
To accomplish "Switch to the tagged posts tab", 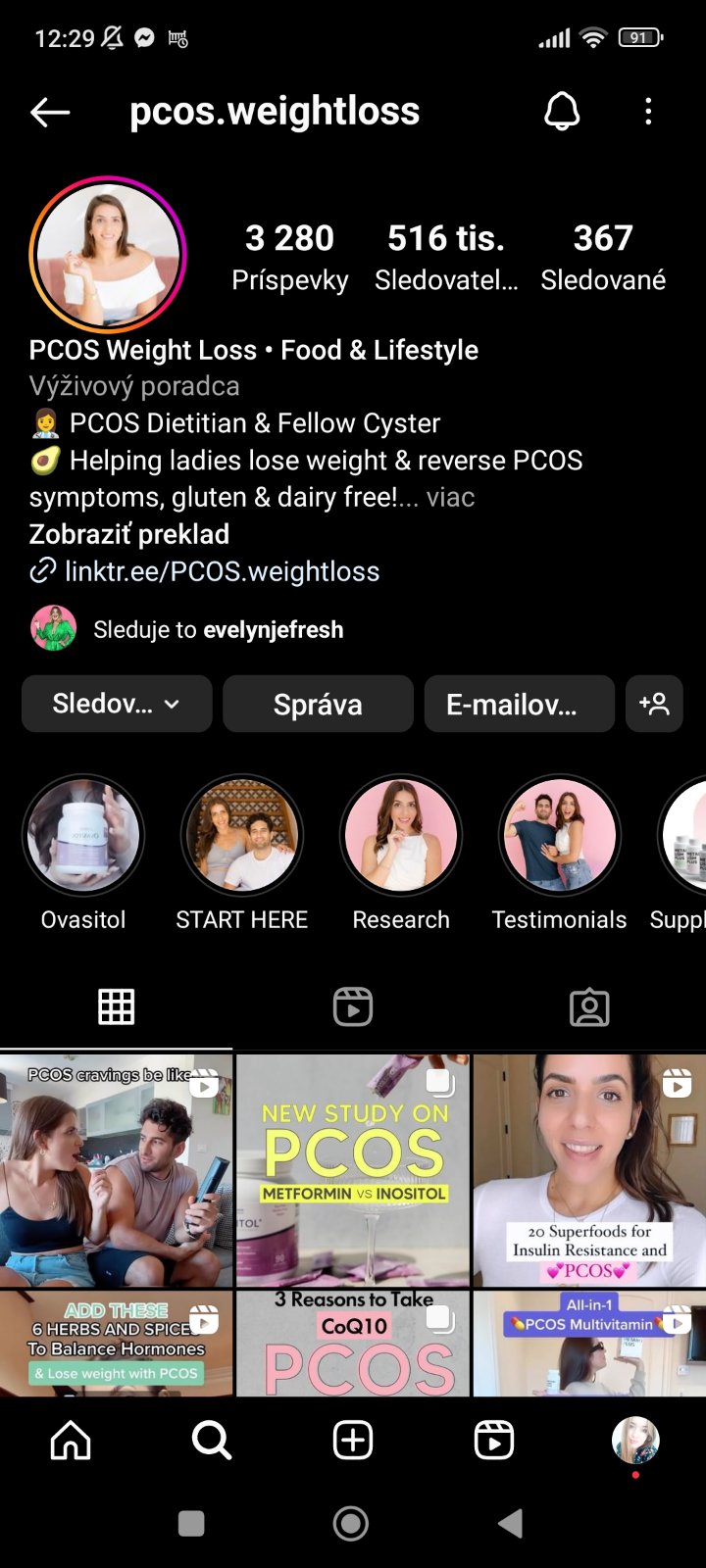I will click(589, 1006).
